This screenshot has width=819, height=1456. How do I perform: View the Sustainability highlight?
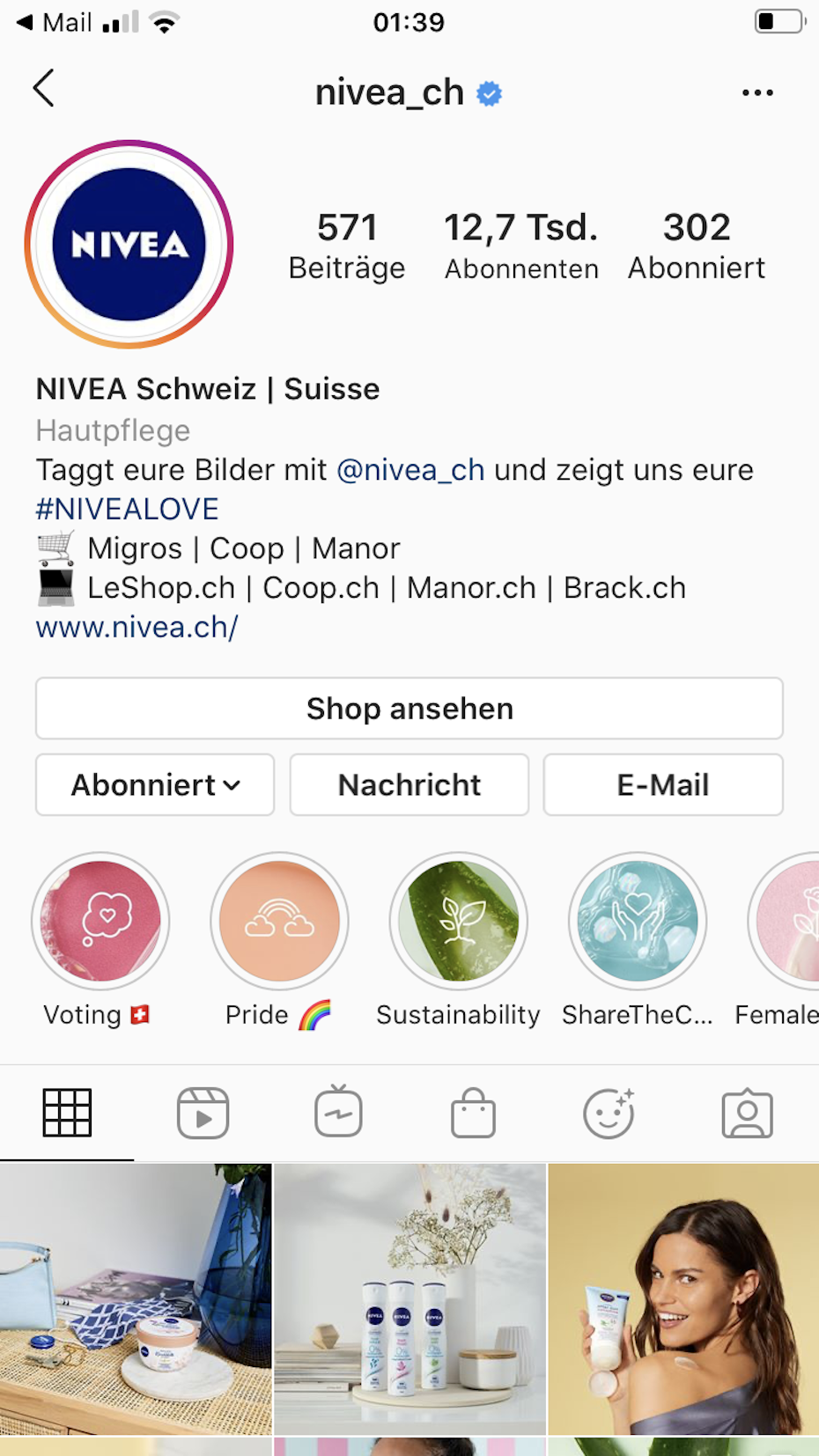coord(458,921)
